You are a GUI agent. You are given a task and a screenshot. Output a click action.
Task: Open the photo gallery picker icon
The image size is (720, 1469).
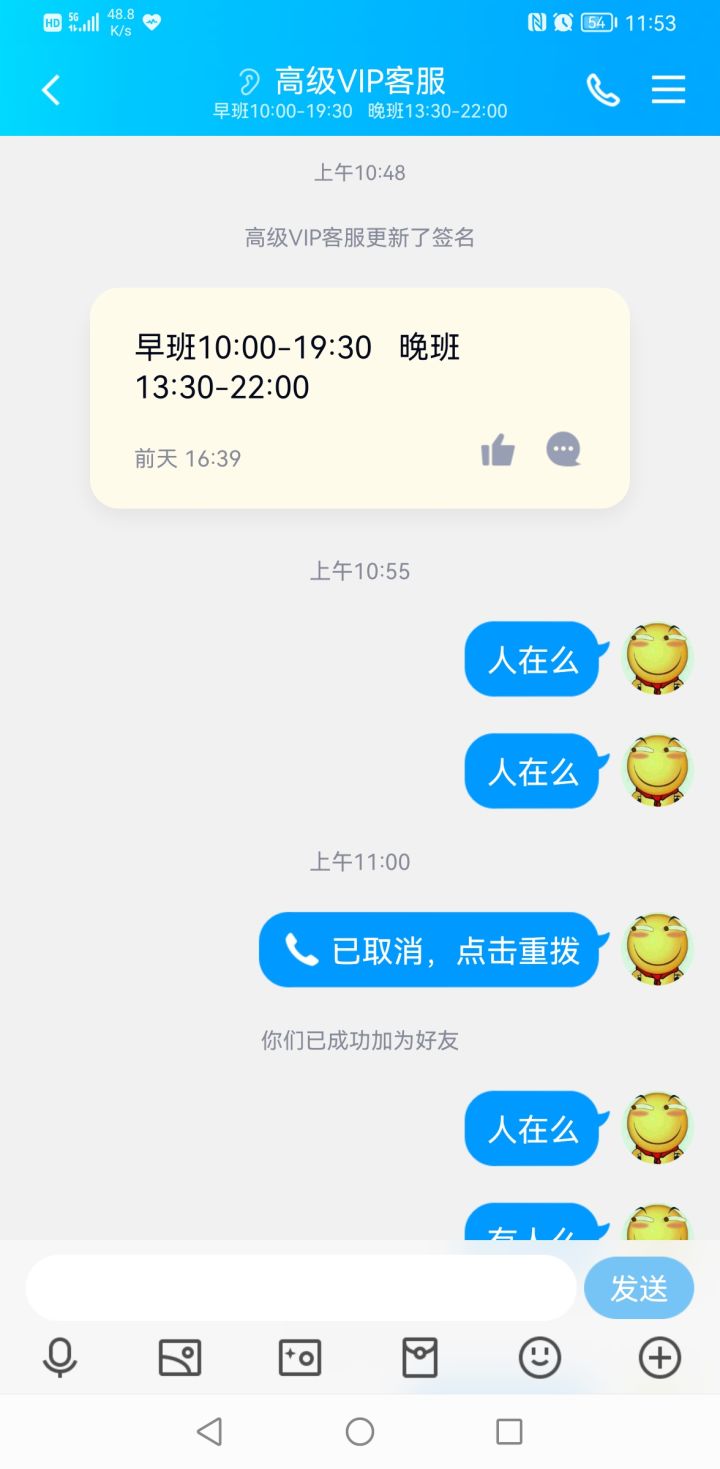[180, 1358]
